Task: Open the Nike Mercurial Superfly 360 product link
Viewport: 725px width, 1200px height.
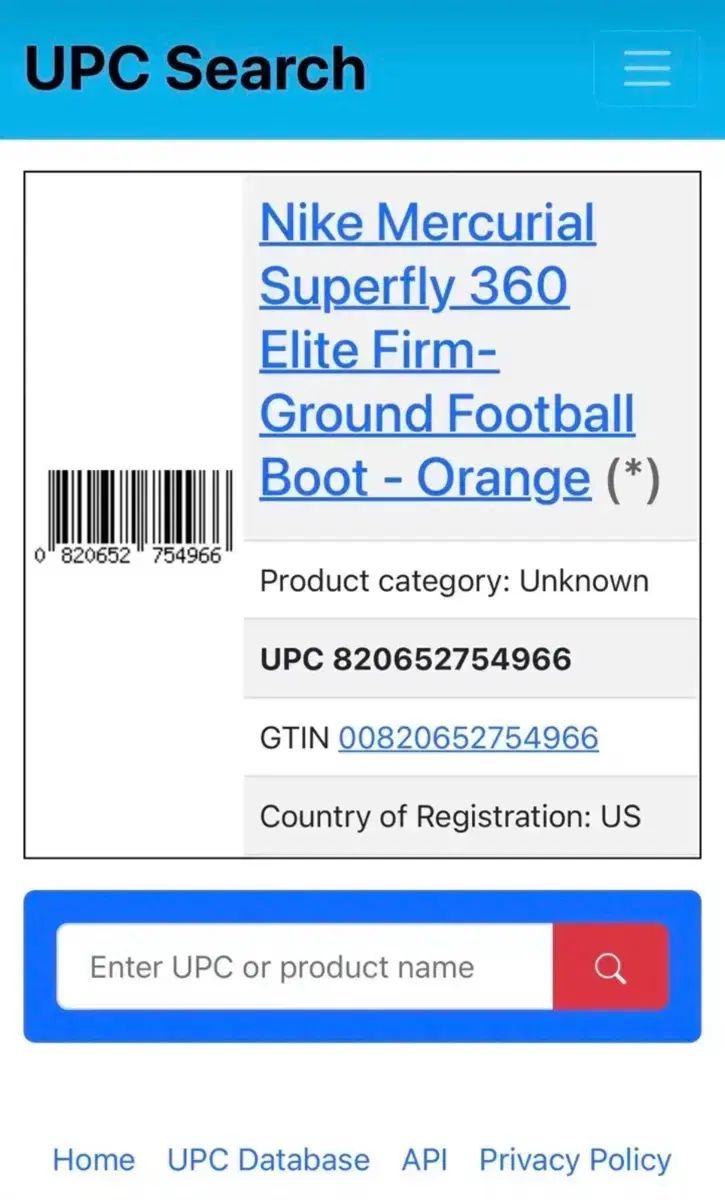Action: click(x=427, y=349)
